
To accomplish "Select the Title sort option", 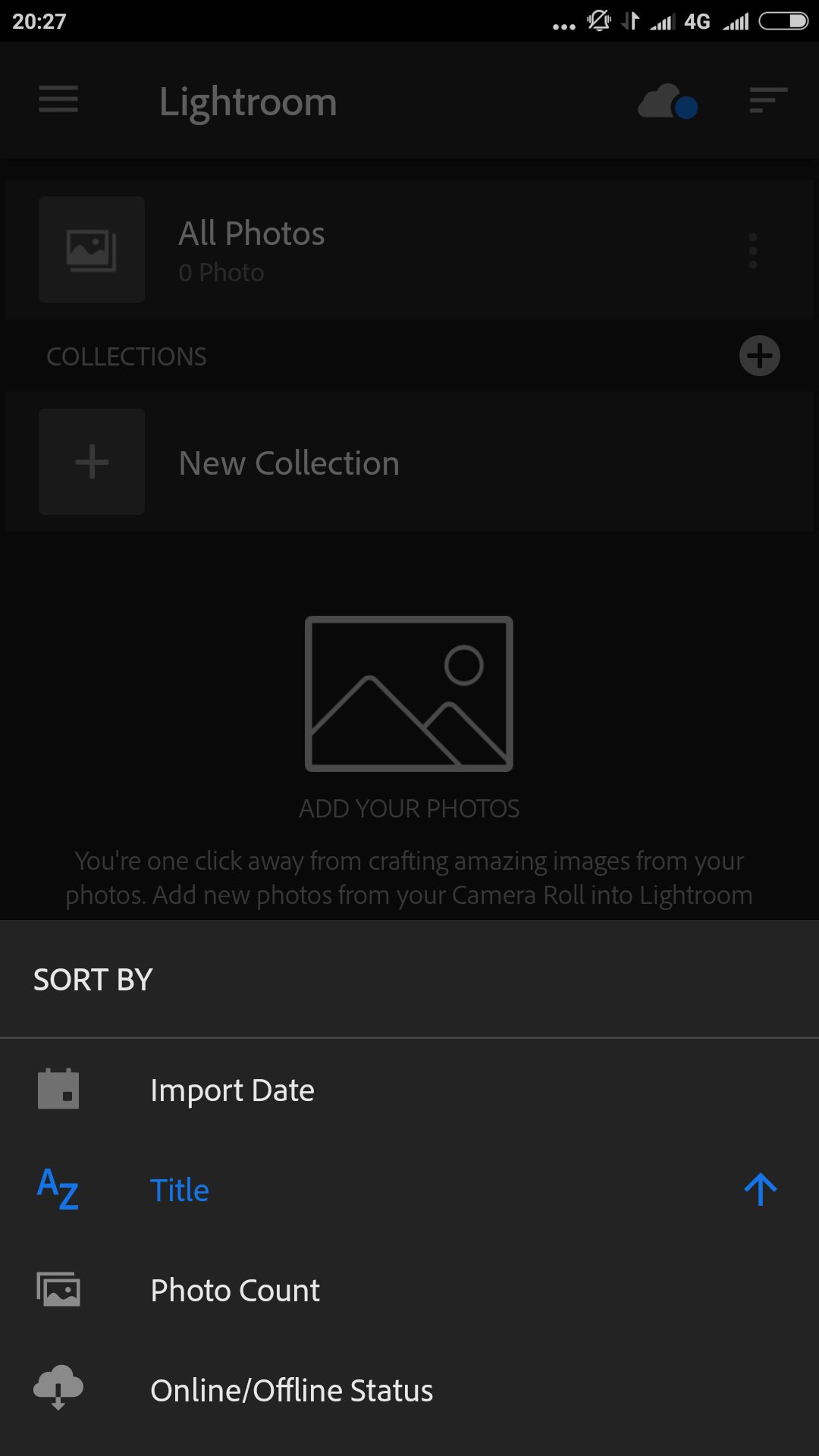I will tap(409, 1190).
